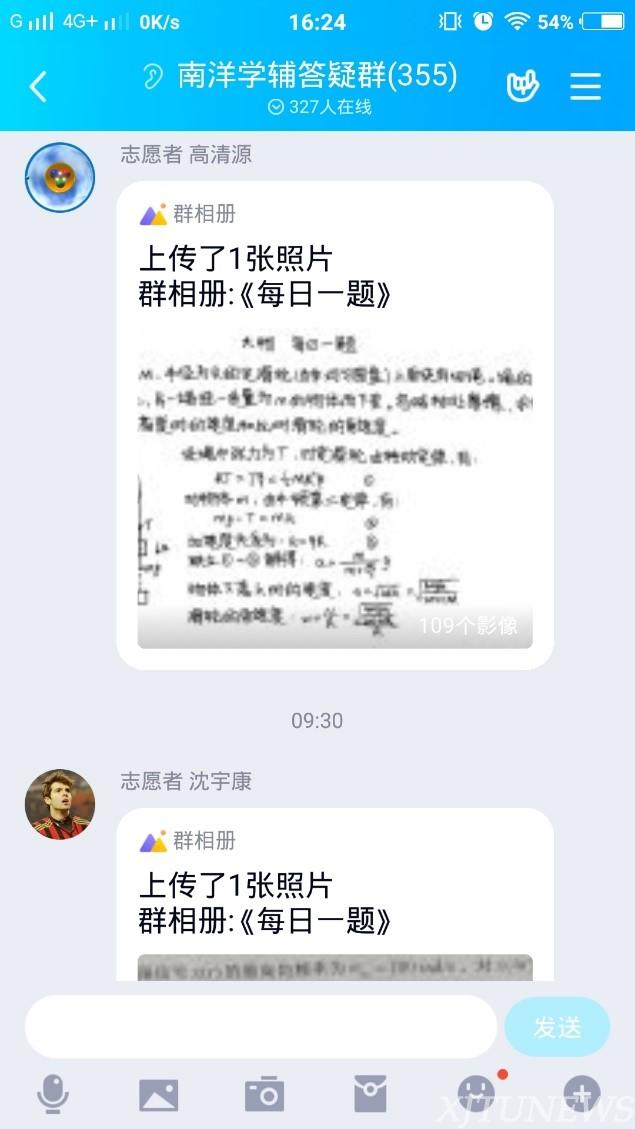Focus the message input field
This screenshot has width=635, height=1129.
coord(260,1026)
